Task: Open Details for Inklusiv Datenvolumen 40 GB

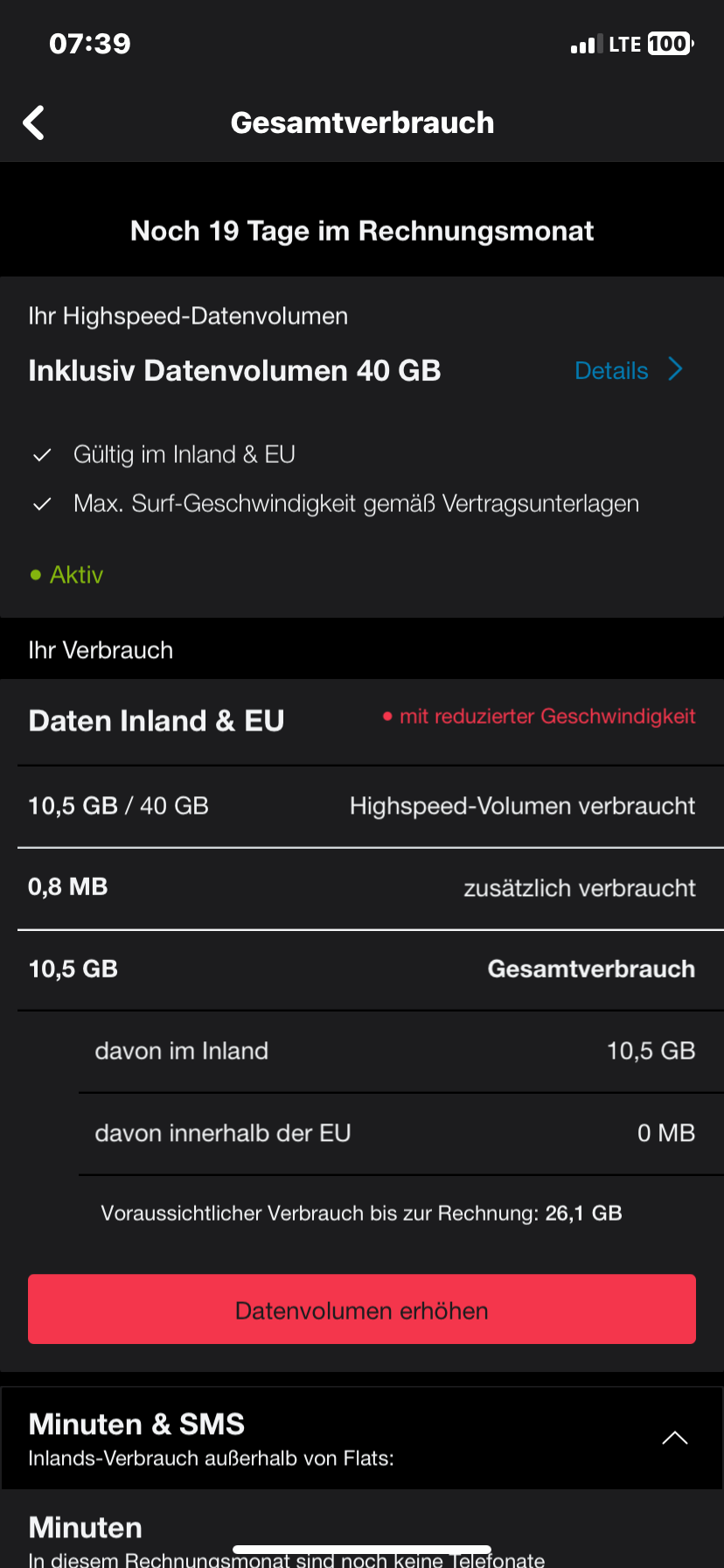Action: [x=628, y=370]
